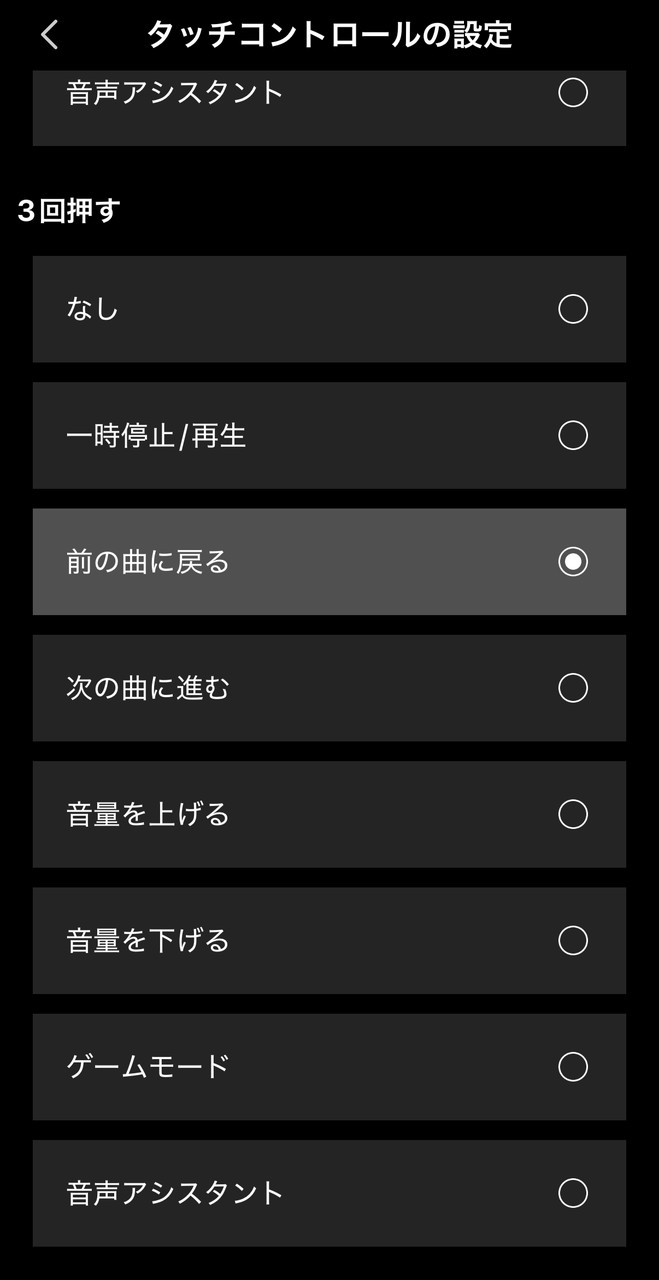
Task: Select なし for triple press
Action: click(329, 309)
